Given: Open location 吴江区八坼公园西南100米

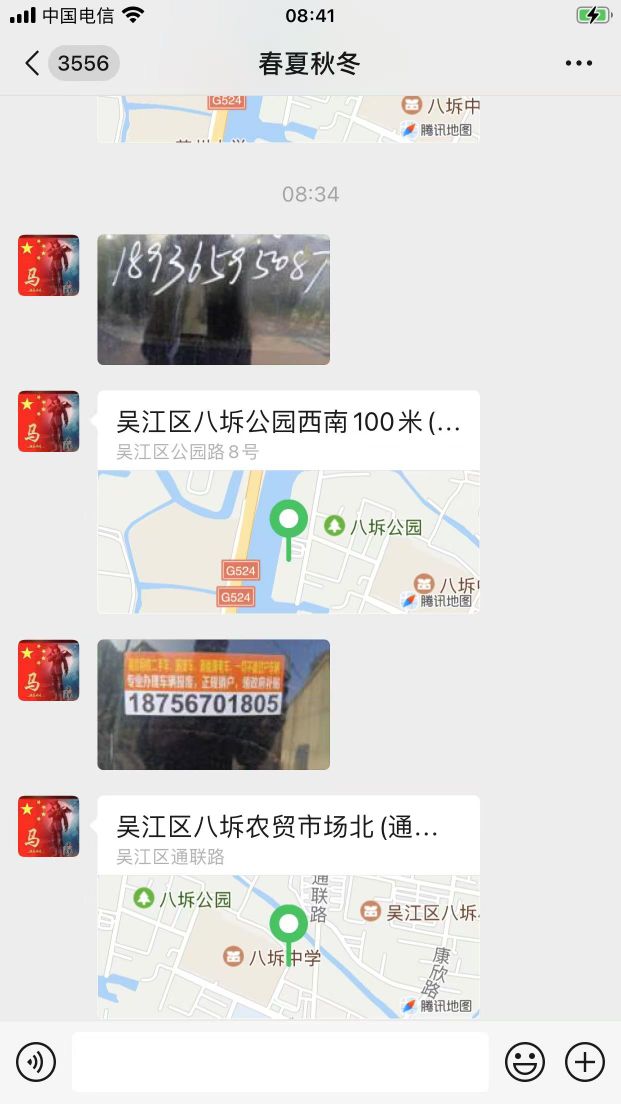Looking at the screenshot, I should coord(288,501).
